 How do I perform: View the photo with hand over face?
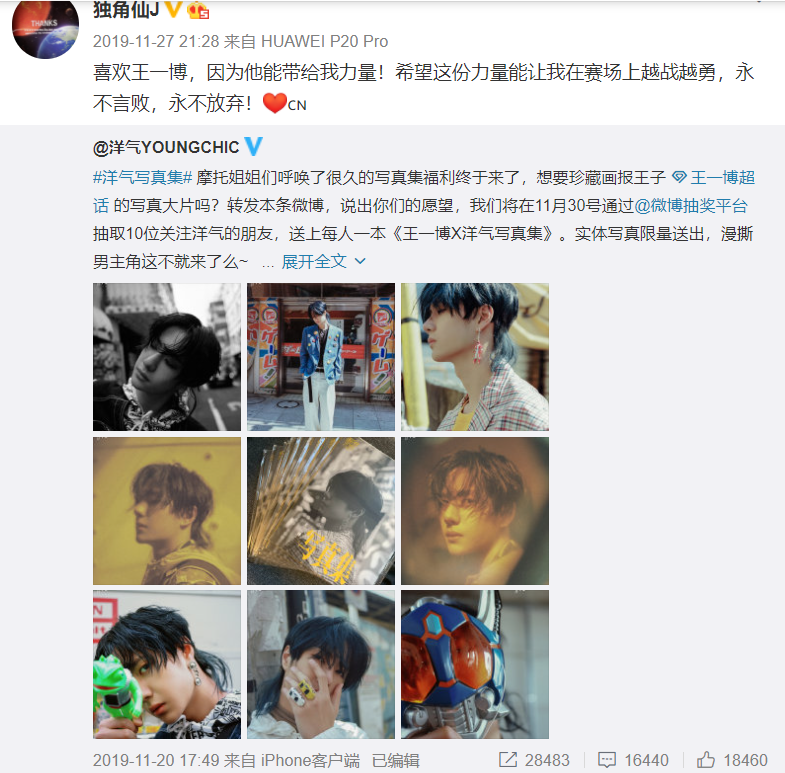tap(321, 664)
